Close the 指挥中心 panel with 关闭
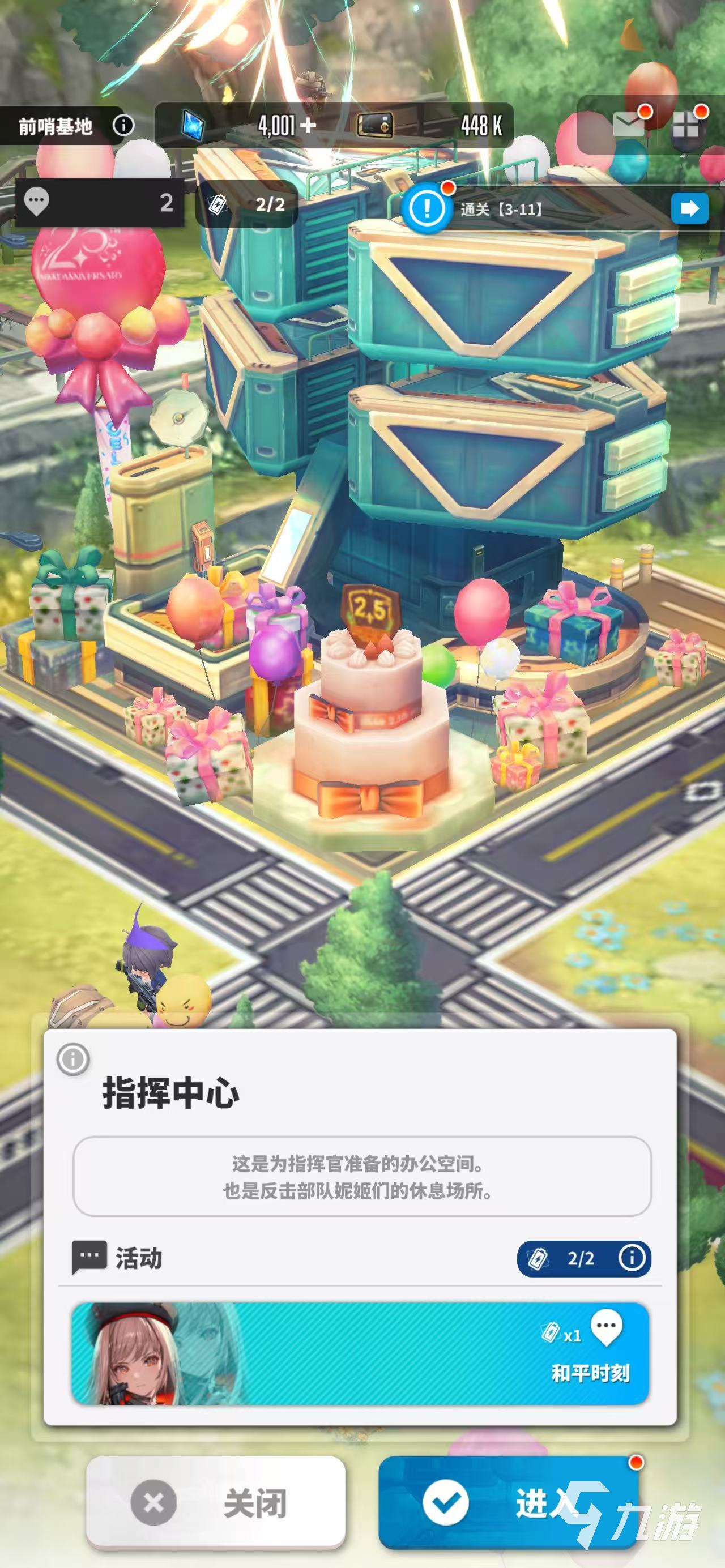The width and height of the screenshot is (725, 1568). [216, 1502]
